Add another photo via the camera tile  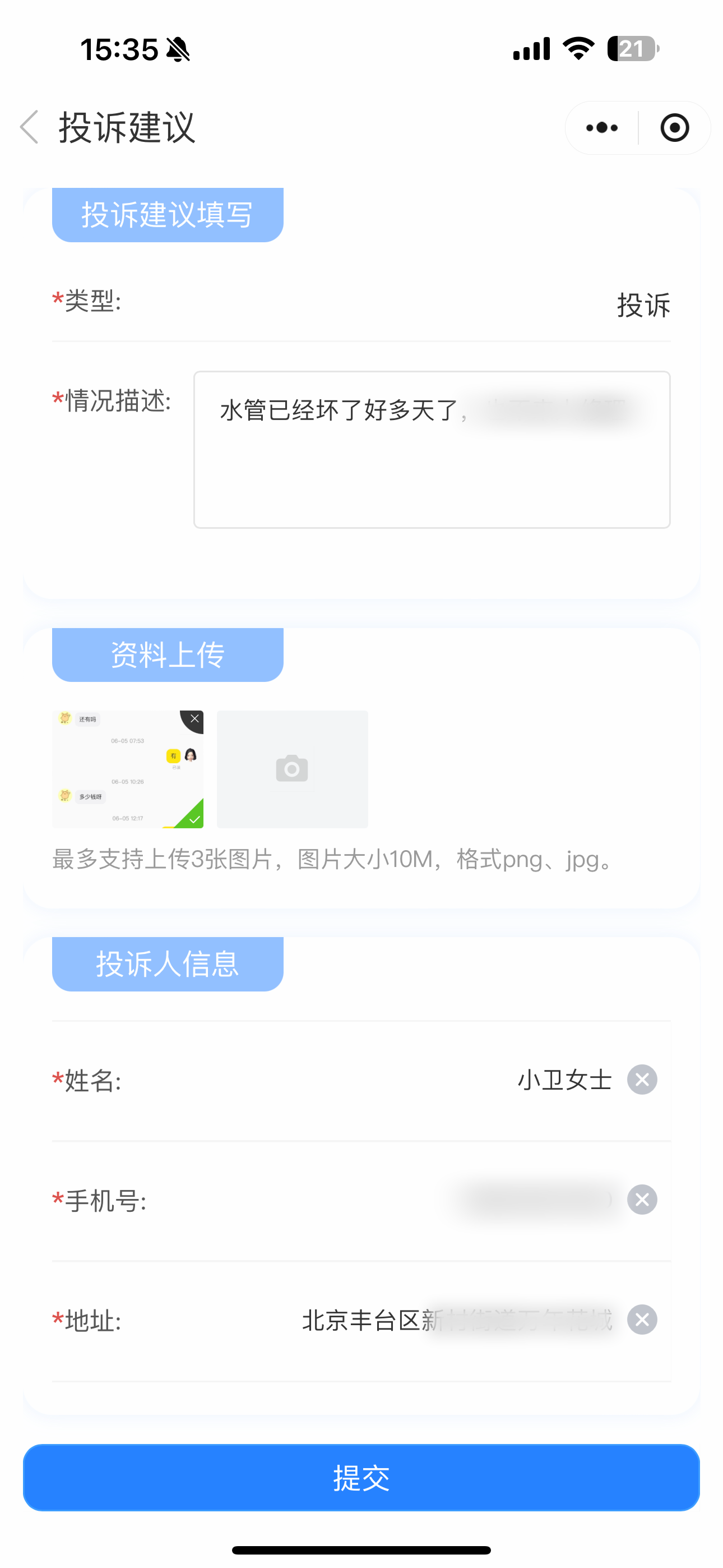point(292,769)
